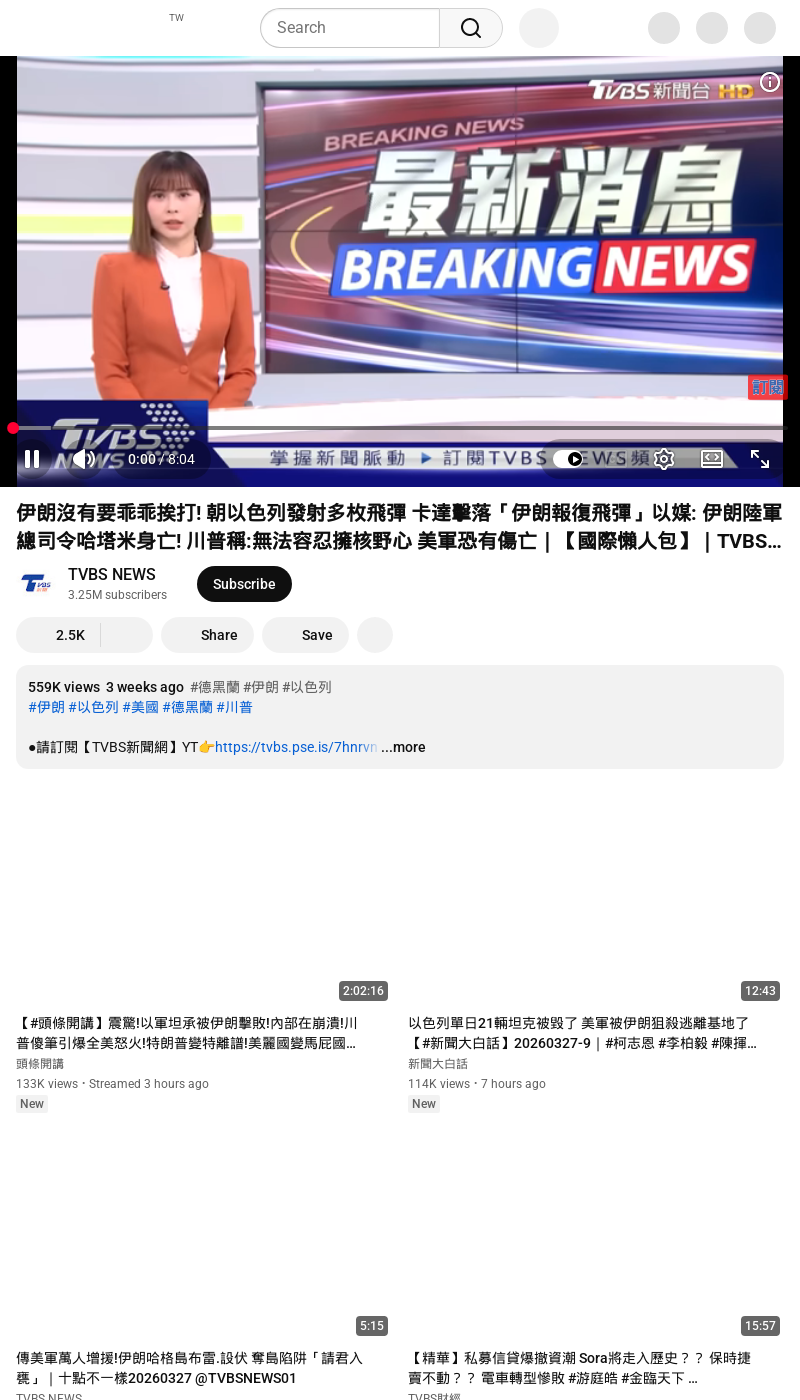800x1400 pixels.
Task: Pause the playing video
Action: click(x=32, y=459)
